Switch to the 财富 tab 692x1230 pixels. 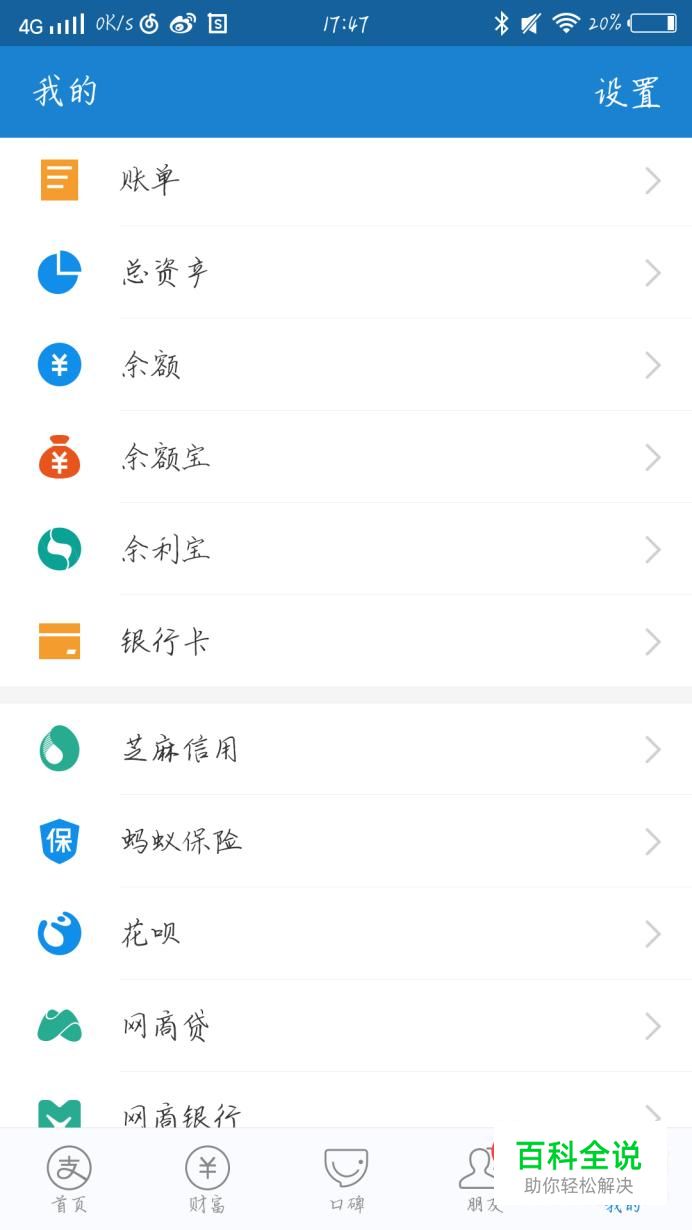(207, 1180)
